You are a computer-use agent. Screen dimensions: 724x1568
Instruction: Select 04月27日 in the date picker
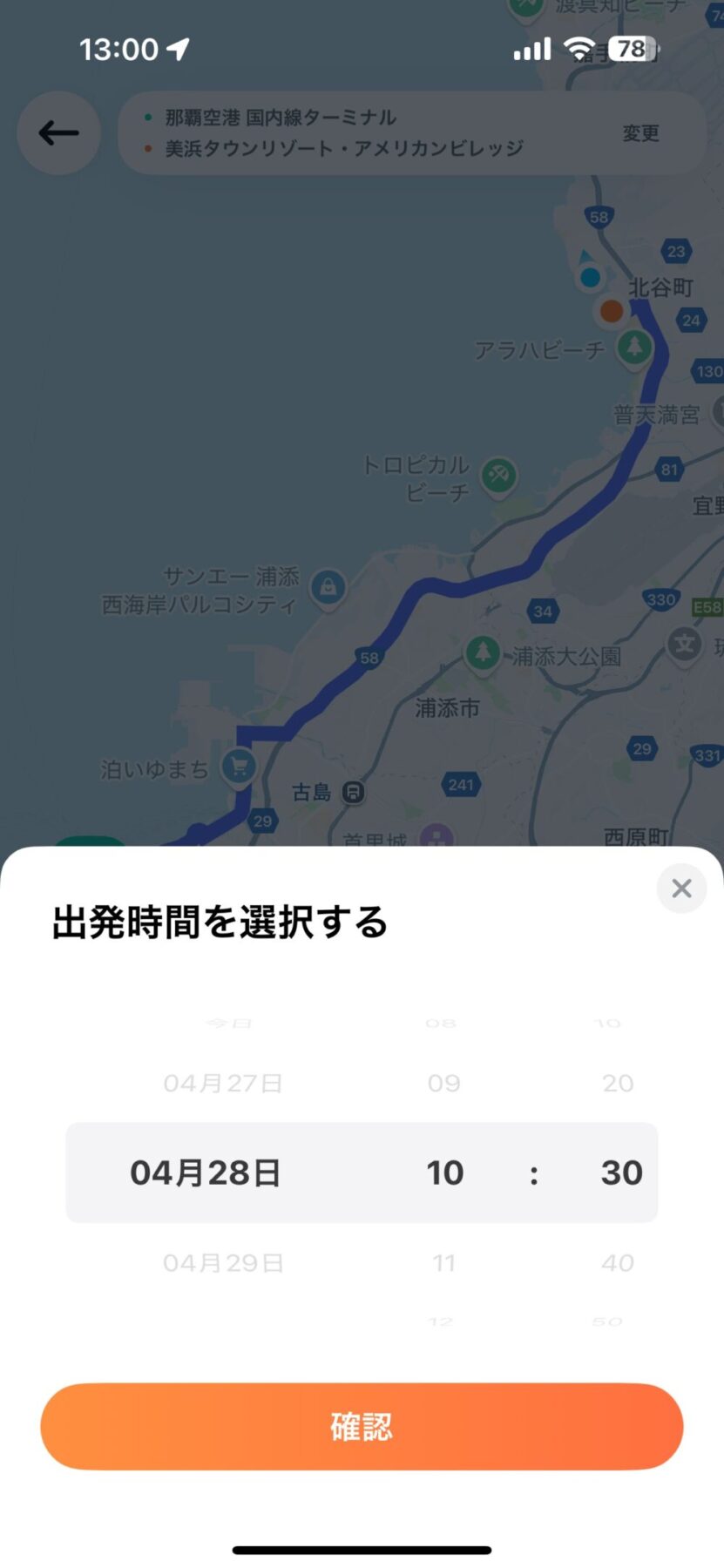pyautogui.click(x=223, y=1083)
